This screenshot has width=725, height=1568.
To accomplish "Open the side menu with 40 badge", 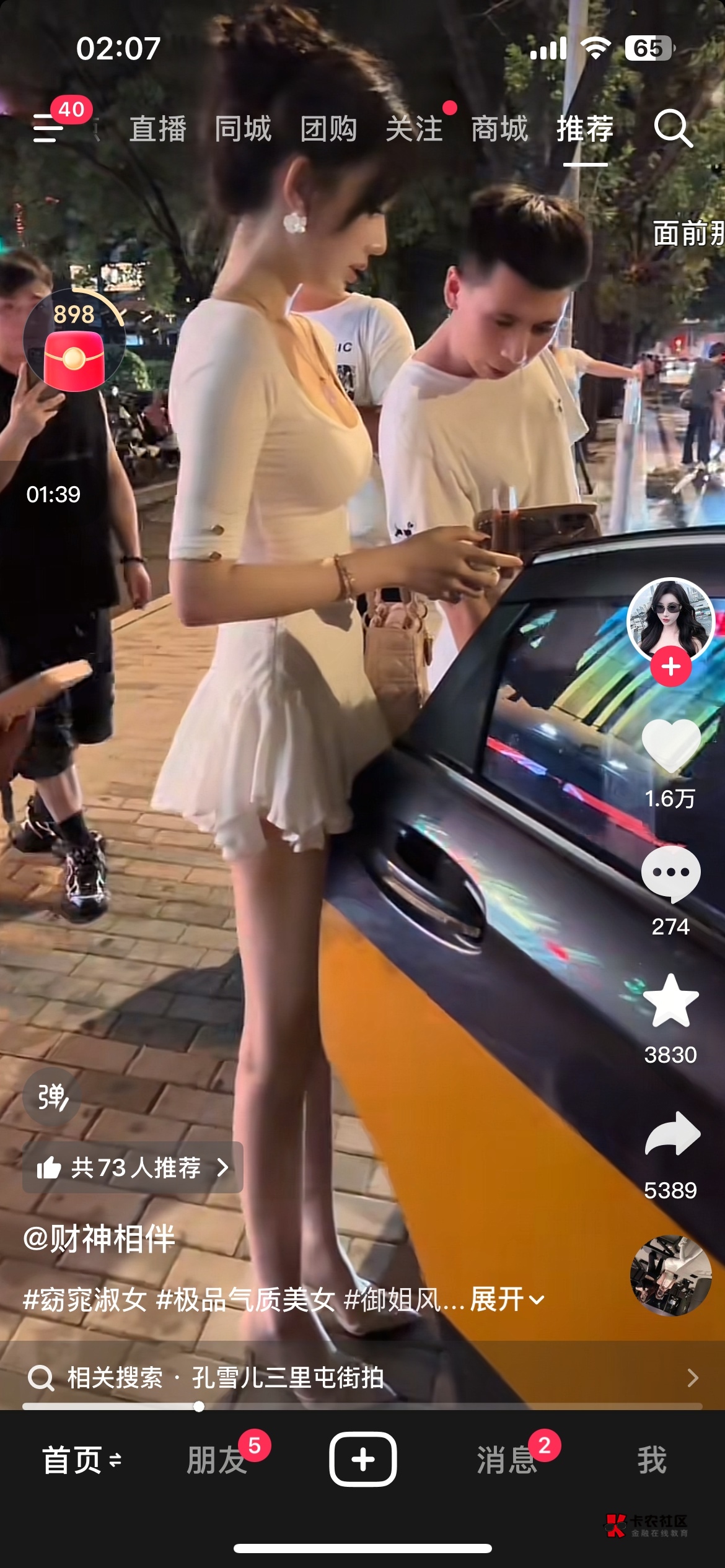I will click(x=50, y=128).
